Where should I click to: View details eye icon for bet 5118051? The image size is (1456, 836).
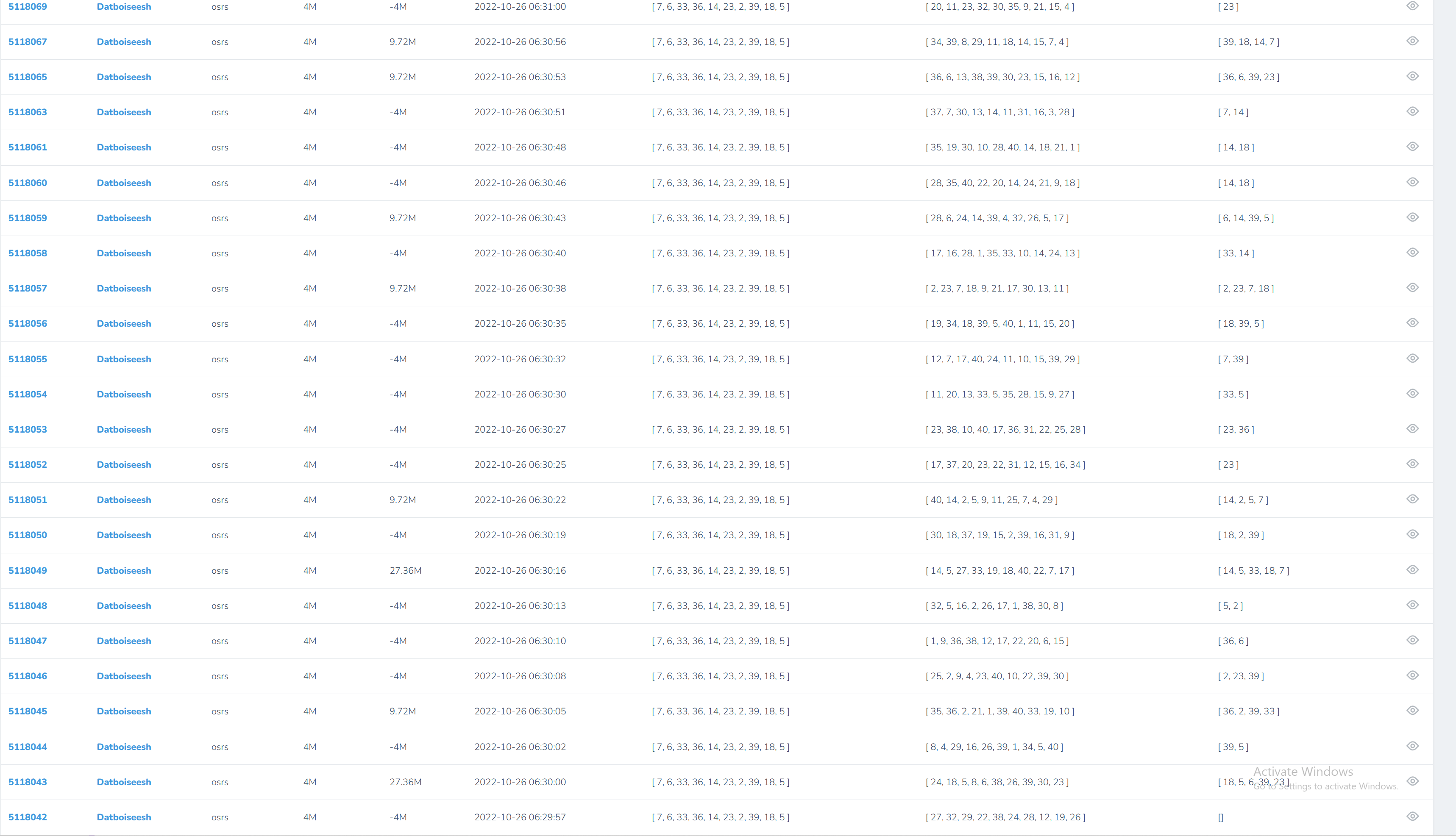click(x=1412, y=499)
